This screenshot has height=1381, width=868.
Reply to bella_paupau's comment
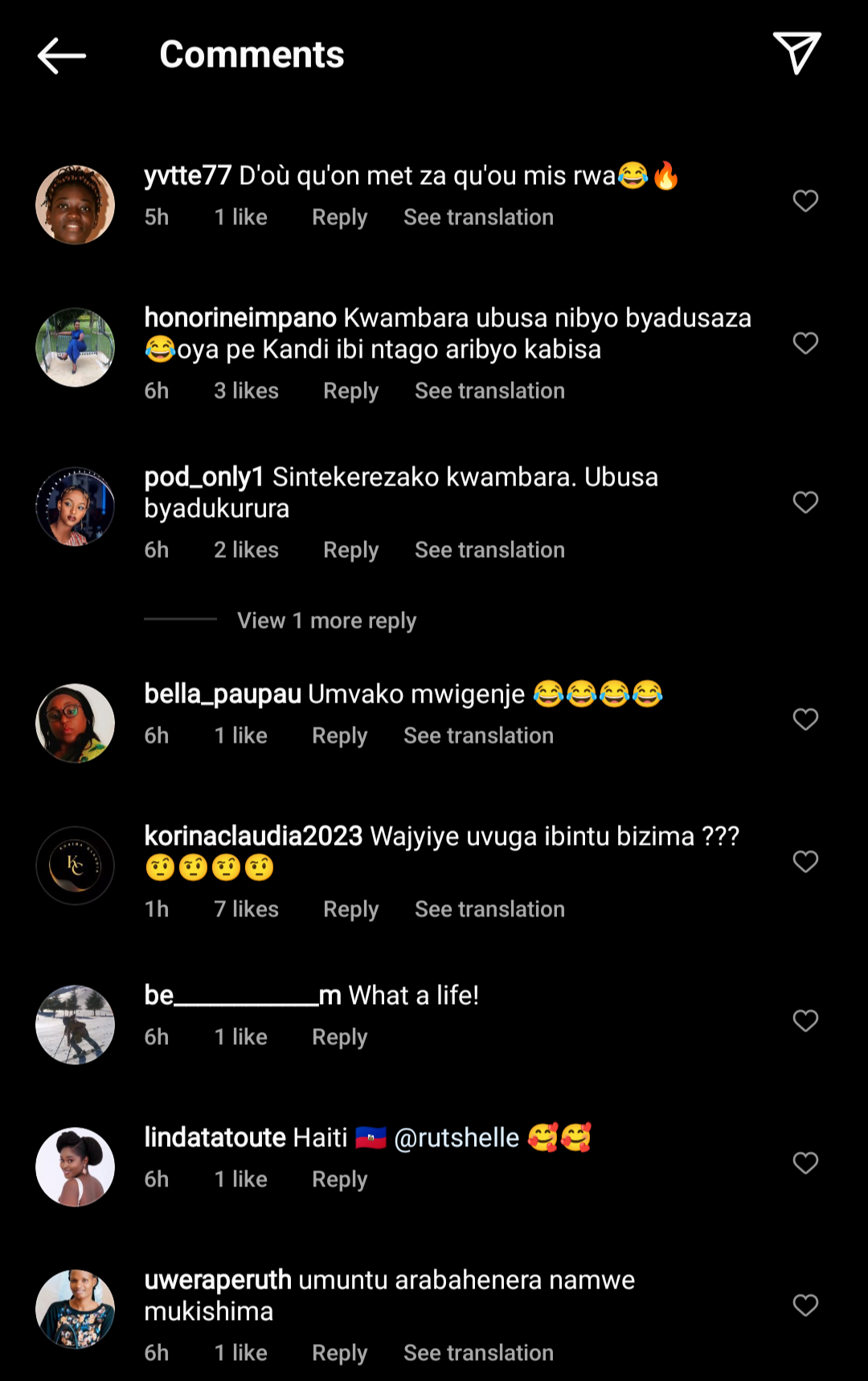339,736
